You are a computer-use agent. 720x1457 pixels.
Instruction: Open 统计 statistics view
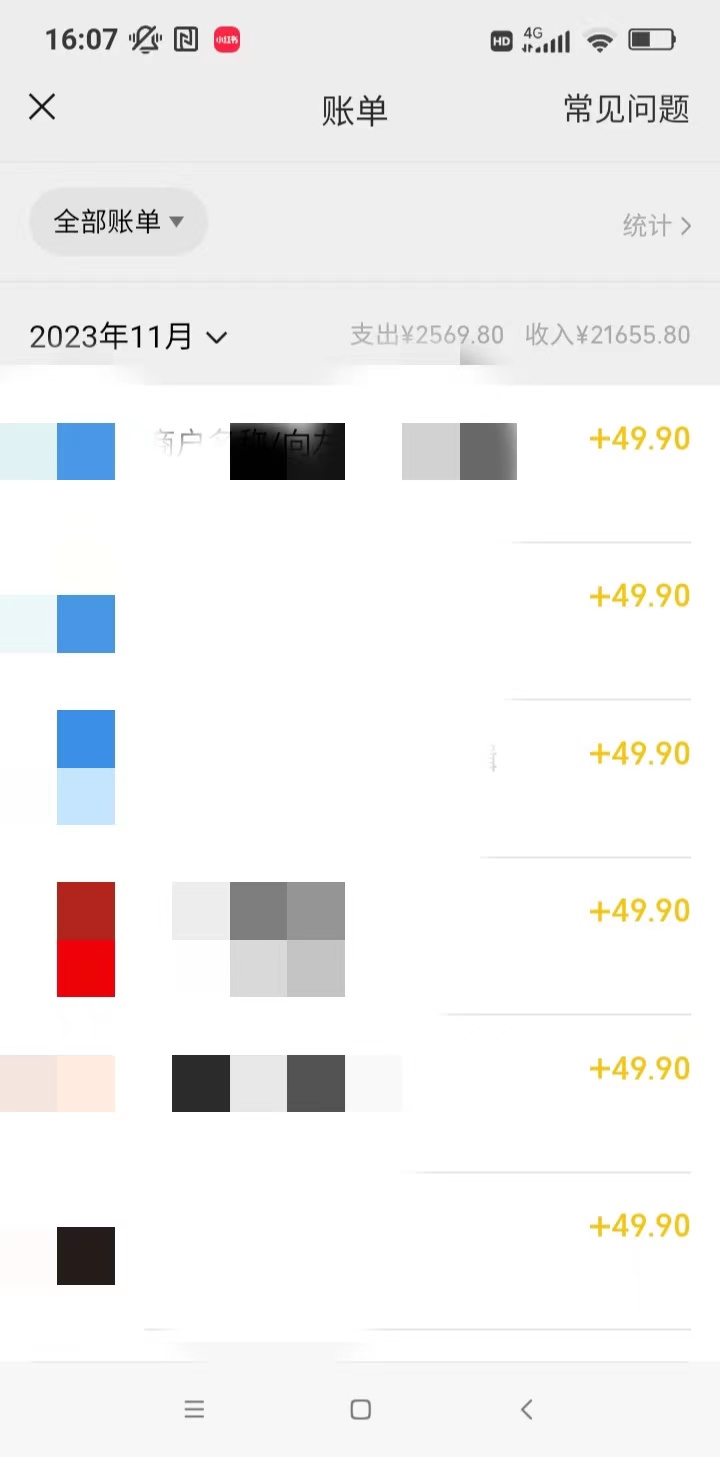[655, 226]
